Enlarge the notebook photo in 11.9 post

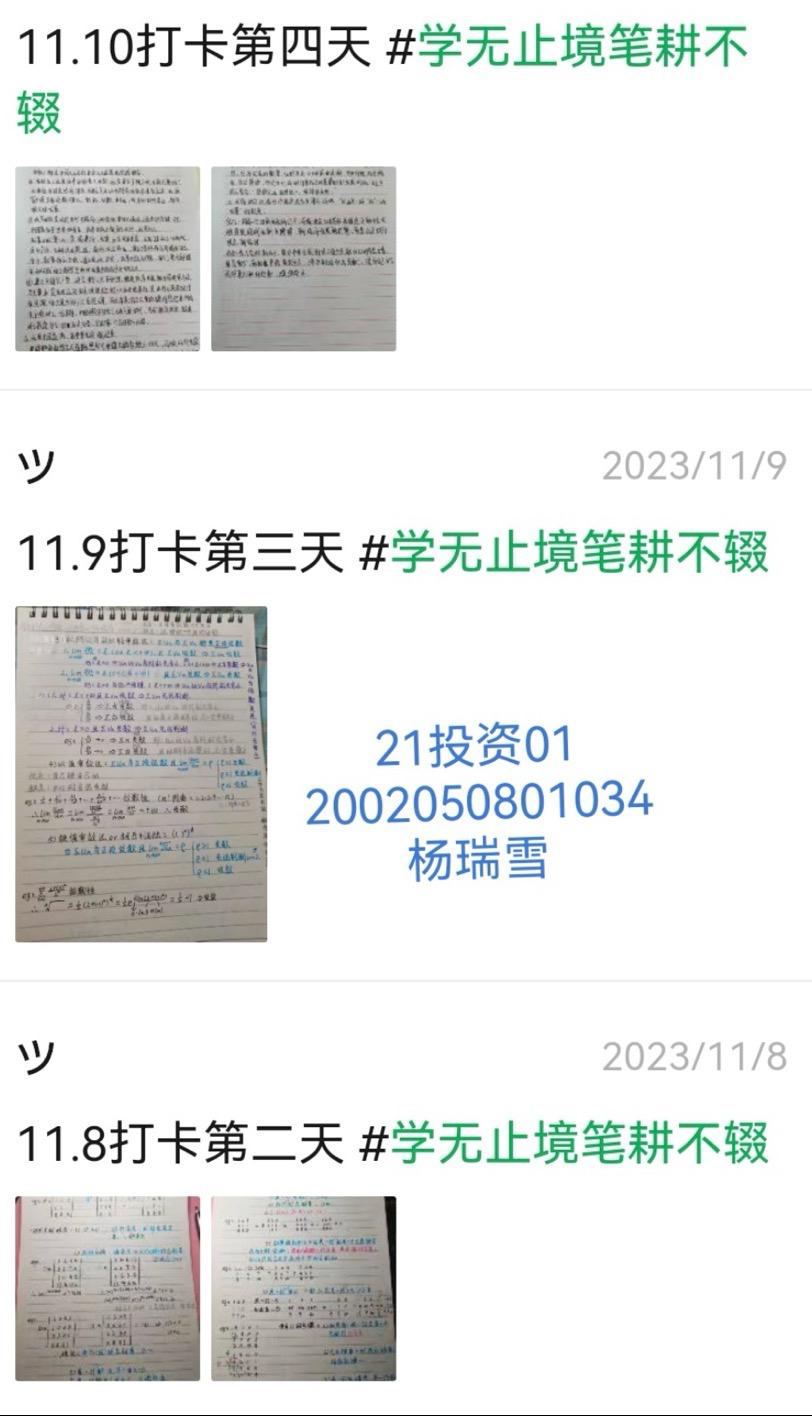click(141, 774)
